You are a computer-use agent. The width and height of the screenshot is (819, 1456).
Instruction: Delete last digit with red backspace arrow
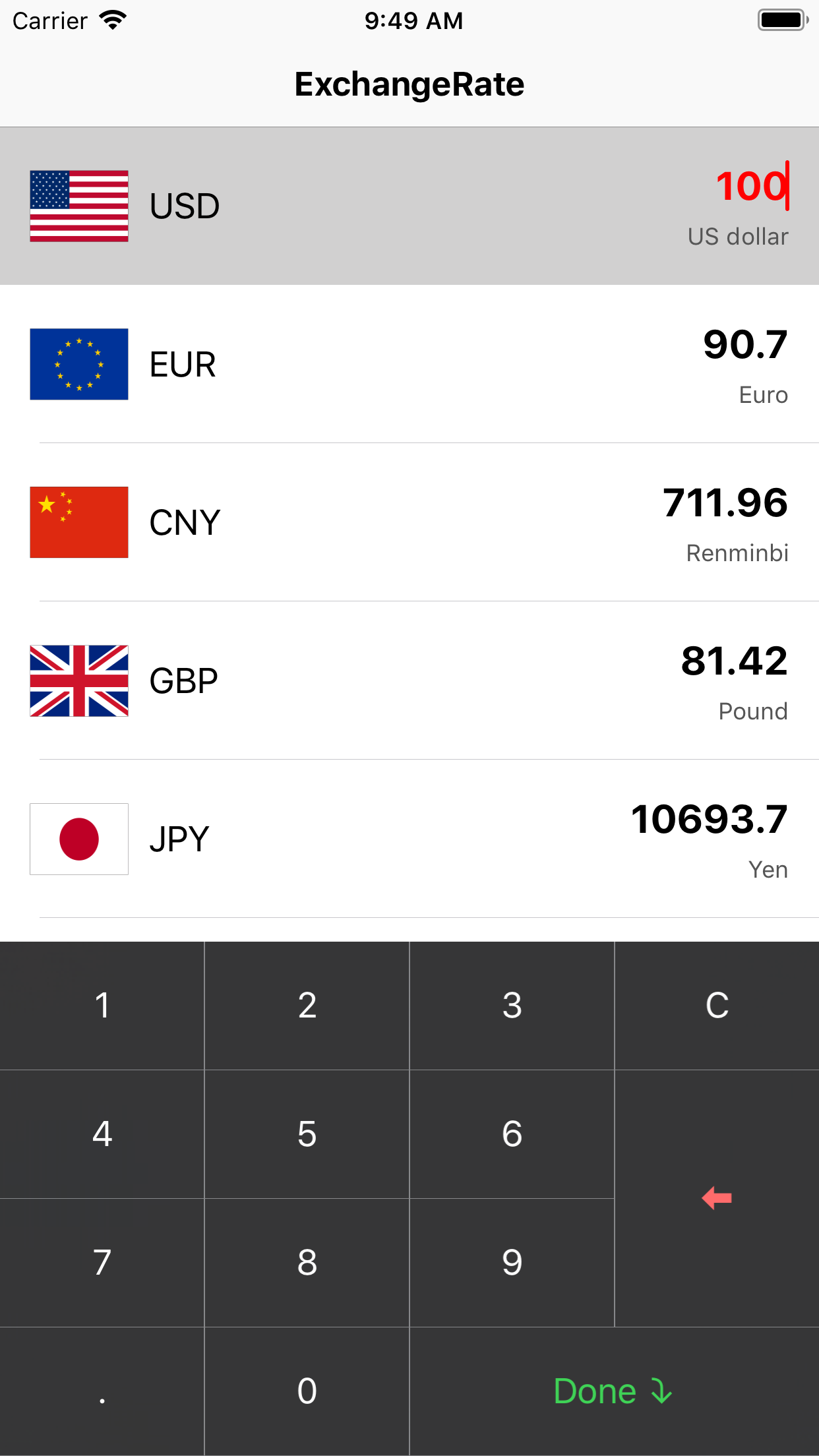717,1198
